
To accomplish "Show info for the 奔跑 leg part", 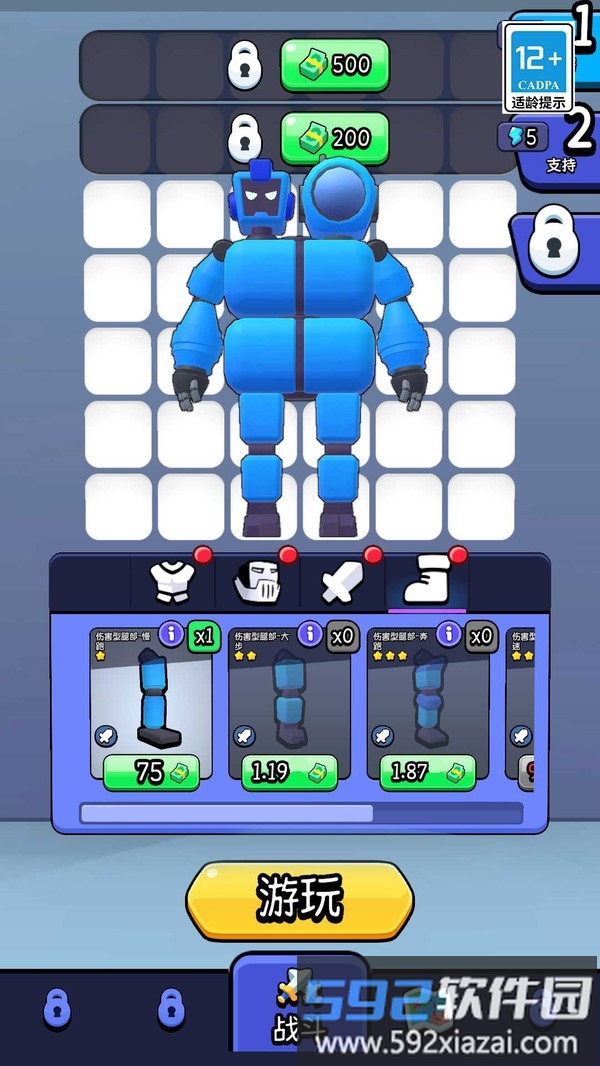I will [449, 634].
